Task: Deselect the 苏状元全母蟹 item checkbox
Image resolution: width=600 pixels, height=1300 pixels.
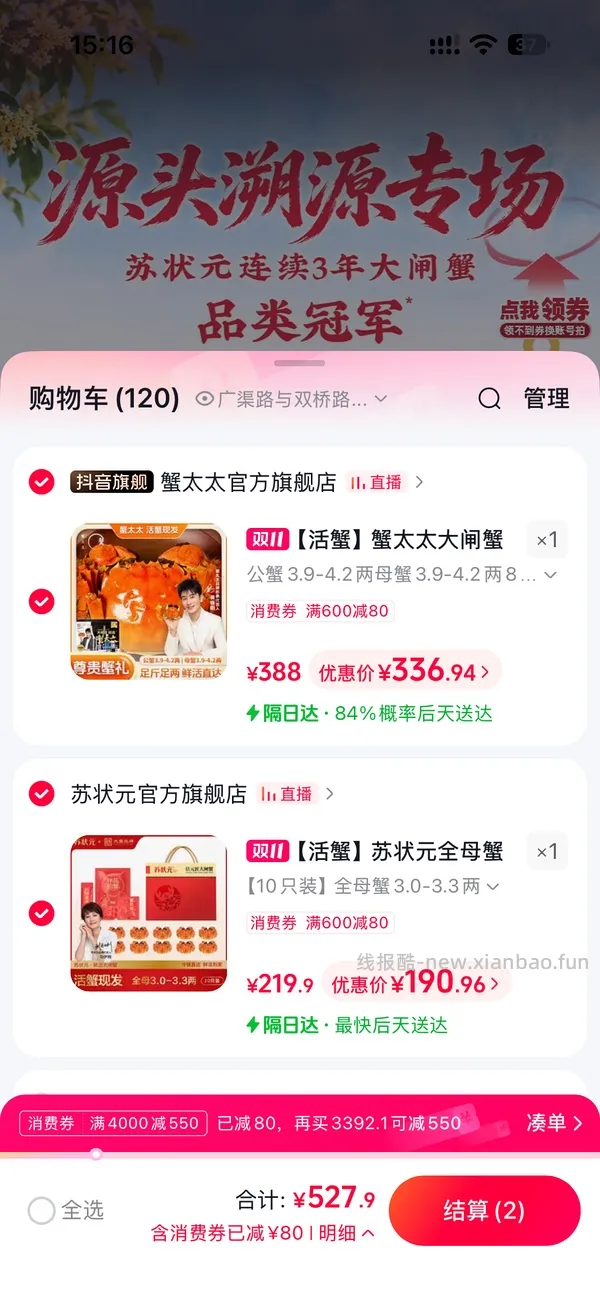Action: 41,913
